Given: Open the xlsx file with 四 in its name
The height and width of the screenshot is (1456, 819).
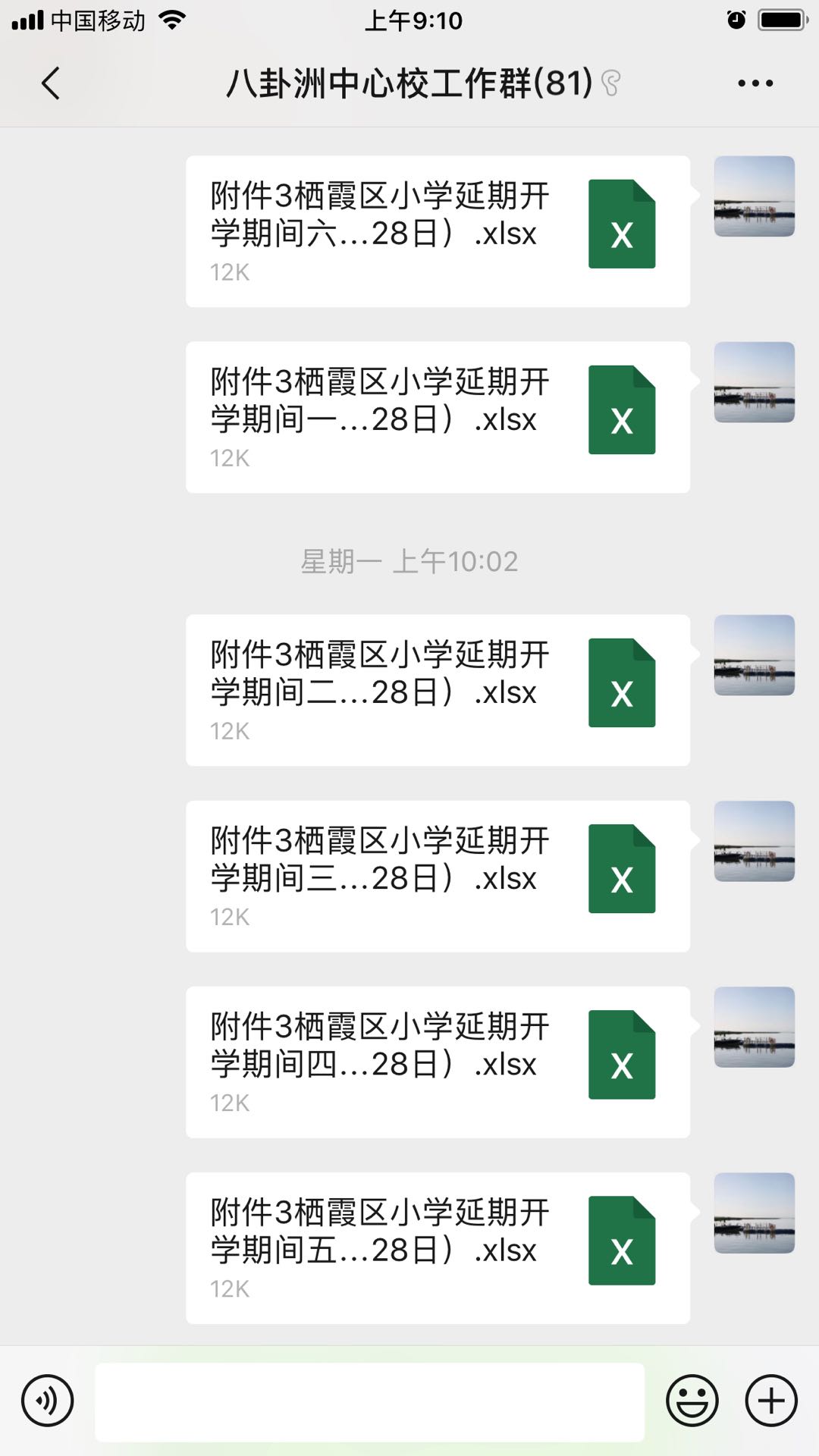Looking at the screenshot, I should click(x=438, y=1062).
